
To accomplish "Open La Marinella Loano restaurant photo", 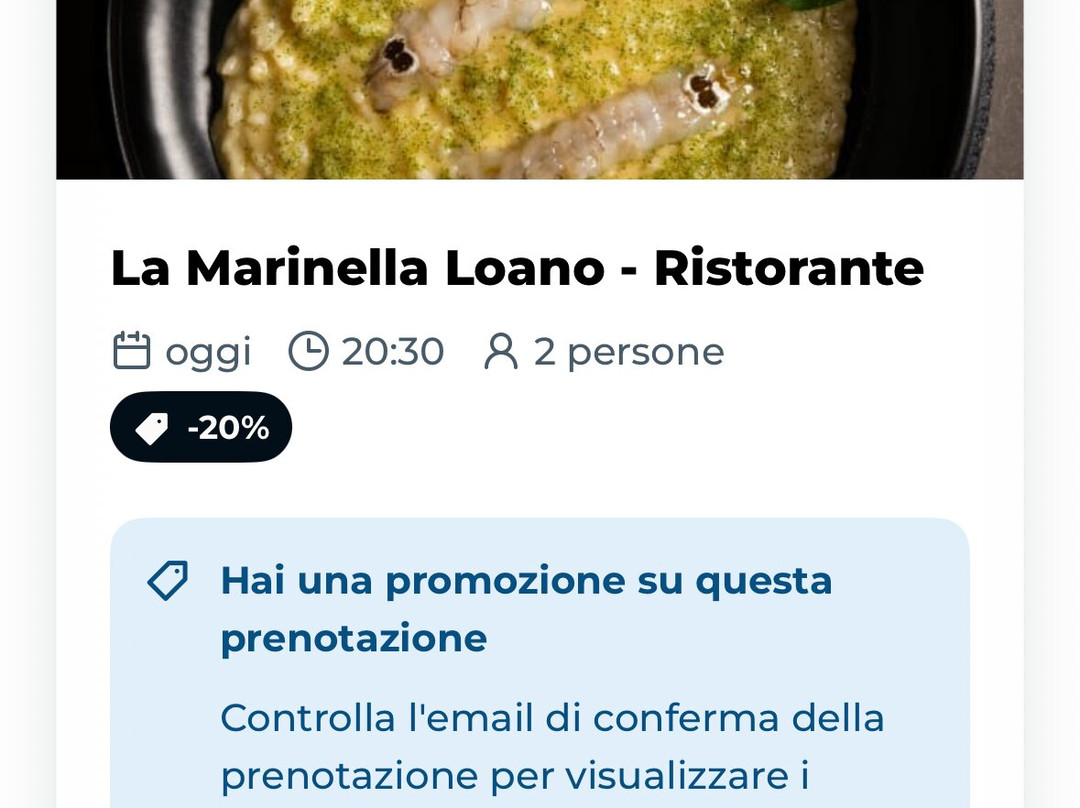I will coord(540,88).
